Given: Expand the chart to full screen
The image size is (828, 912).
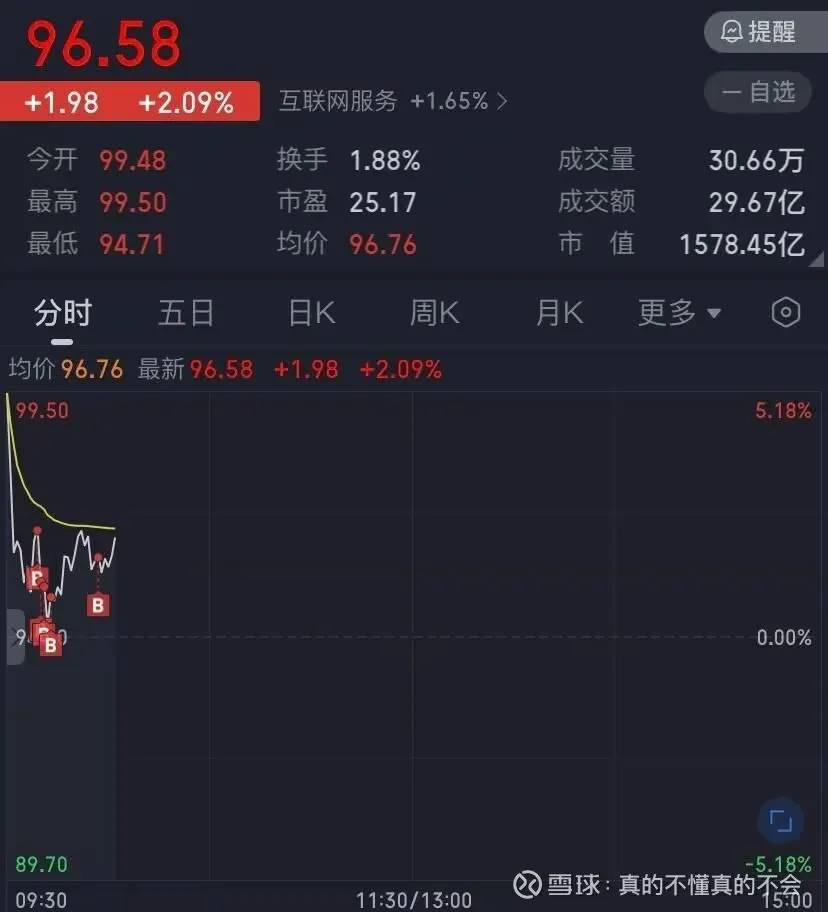Looking at the screenshot, I should [x=780, y=821].
